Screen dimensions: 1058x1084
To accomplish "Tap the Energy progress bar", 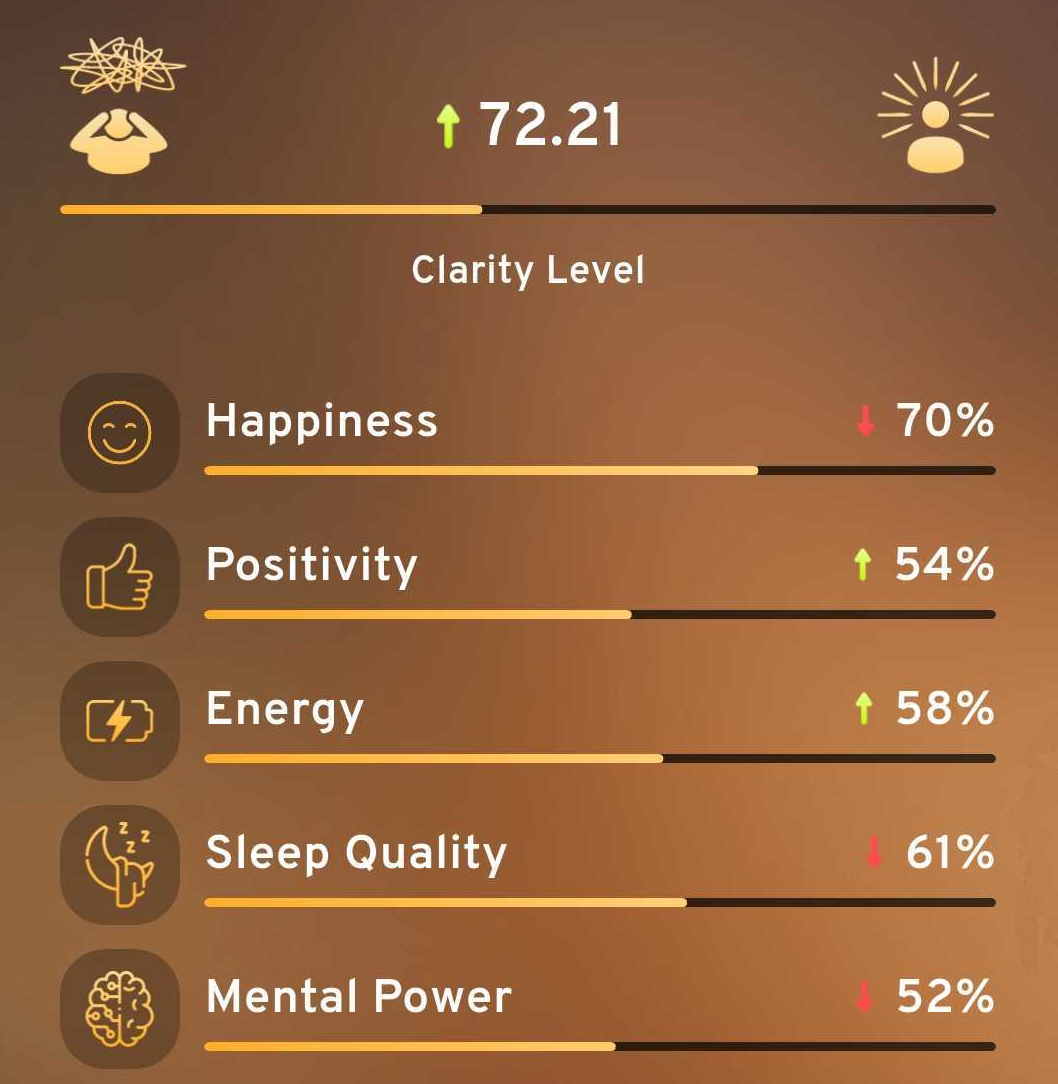I will pos(600,758).
